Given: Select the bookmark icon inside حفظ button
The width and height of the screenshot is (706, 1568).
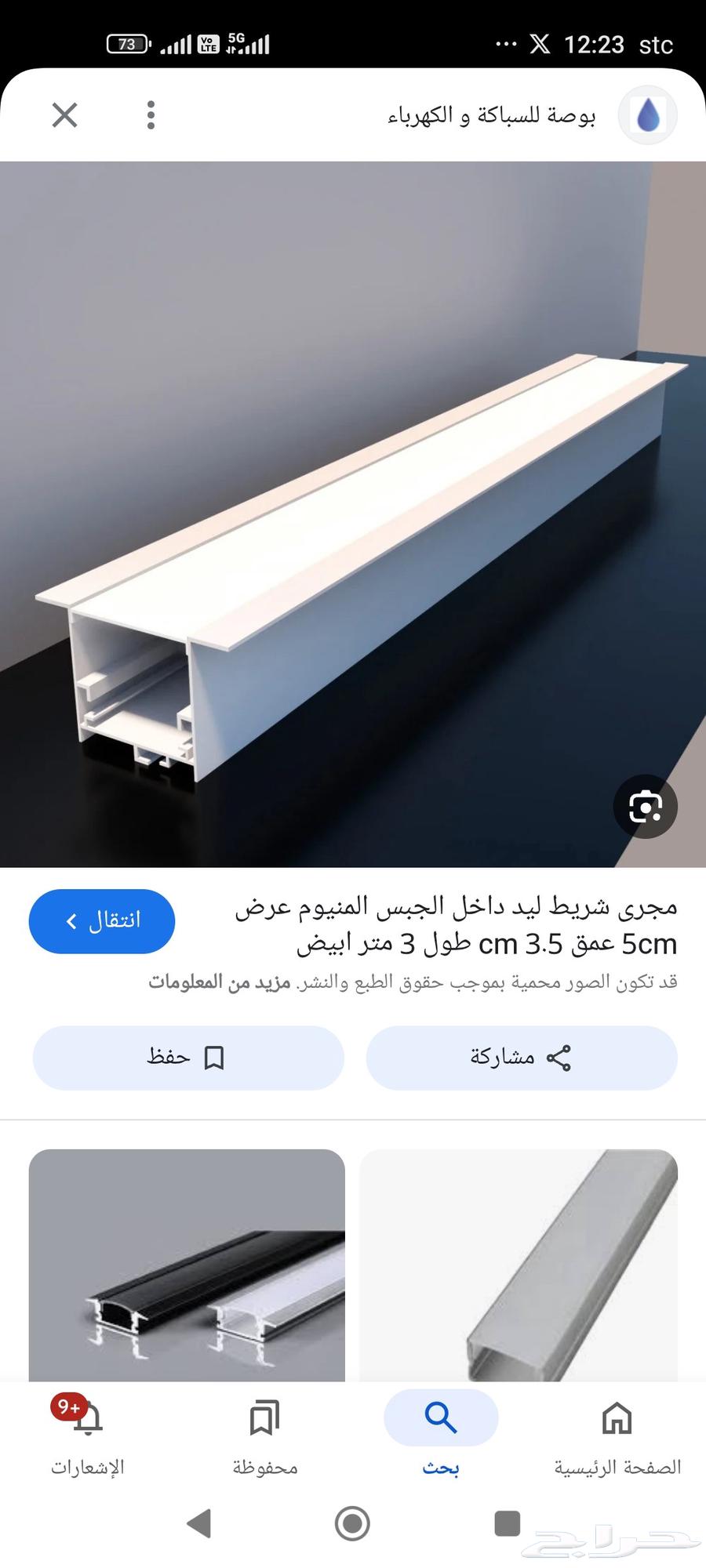Looking at the screenshot, I should point(213,1057).
